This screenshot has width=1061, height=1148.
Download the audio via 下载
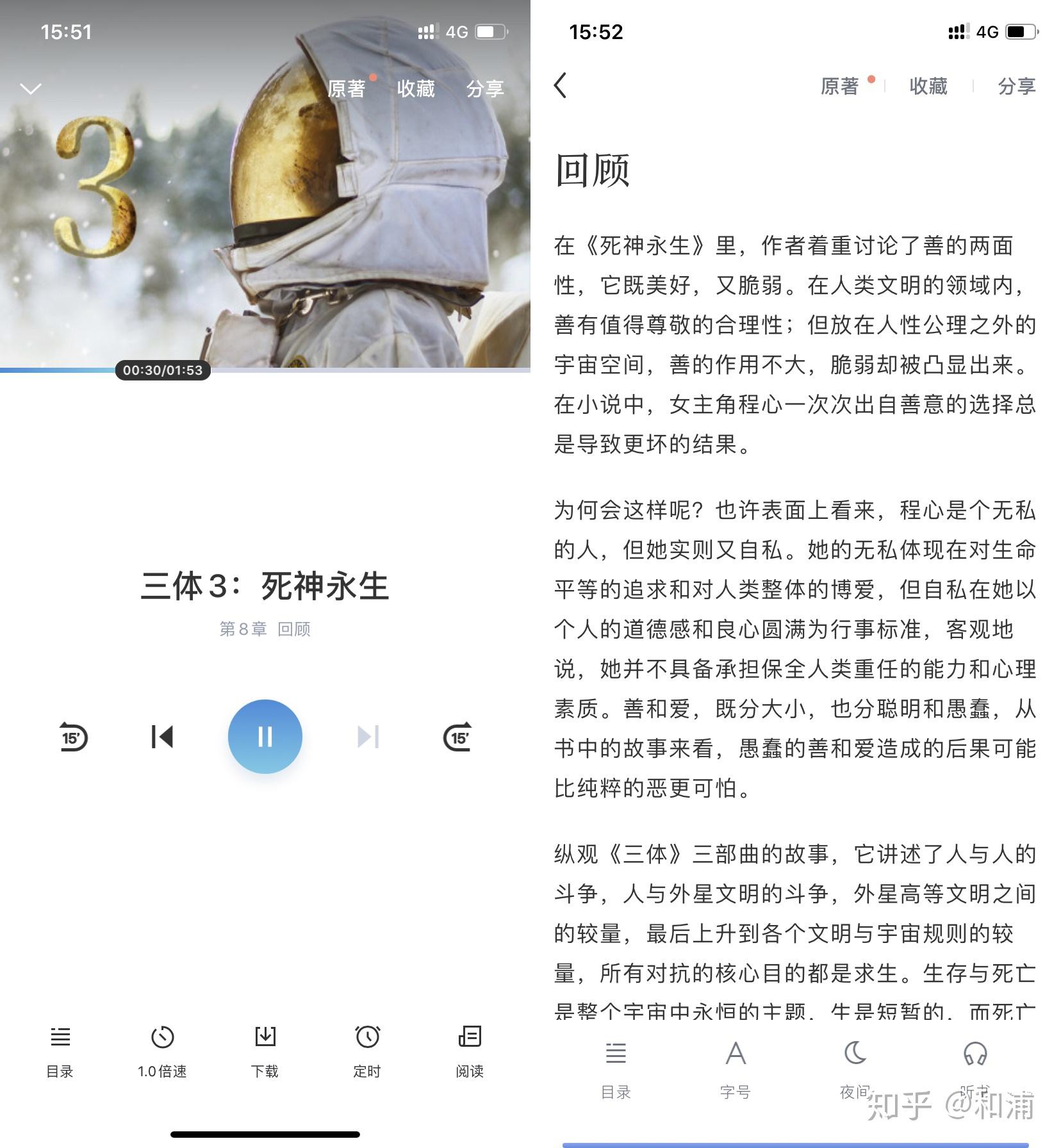[265, 1051]
